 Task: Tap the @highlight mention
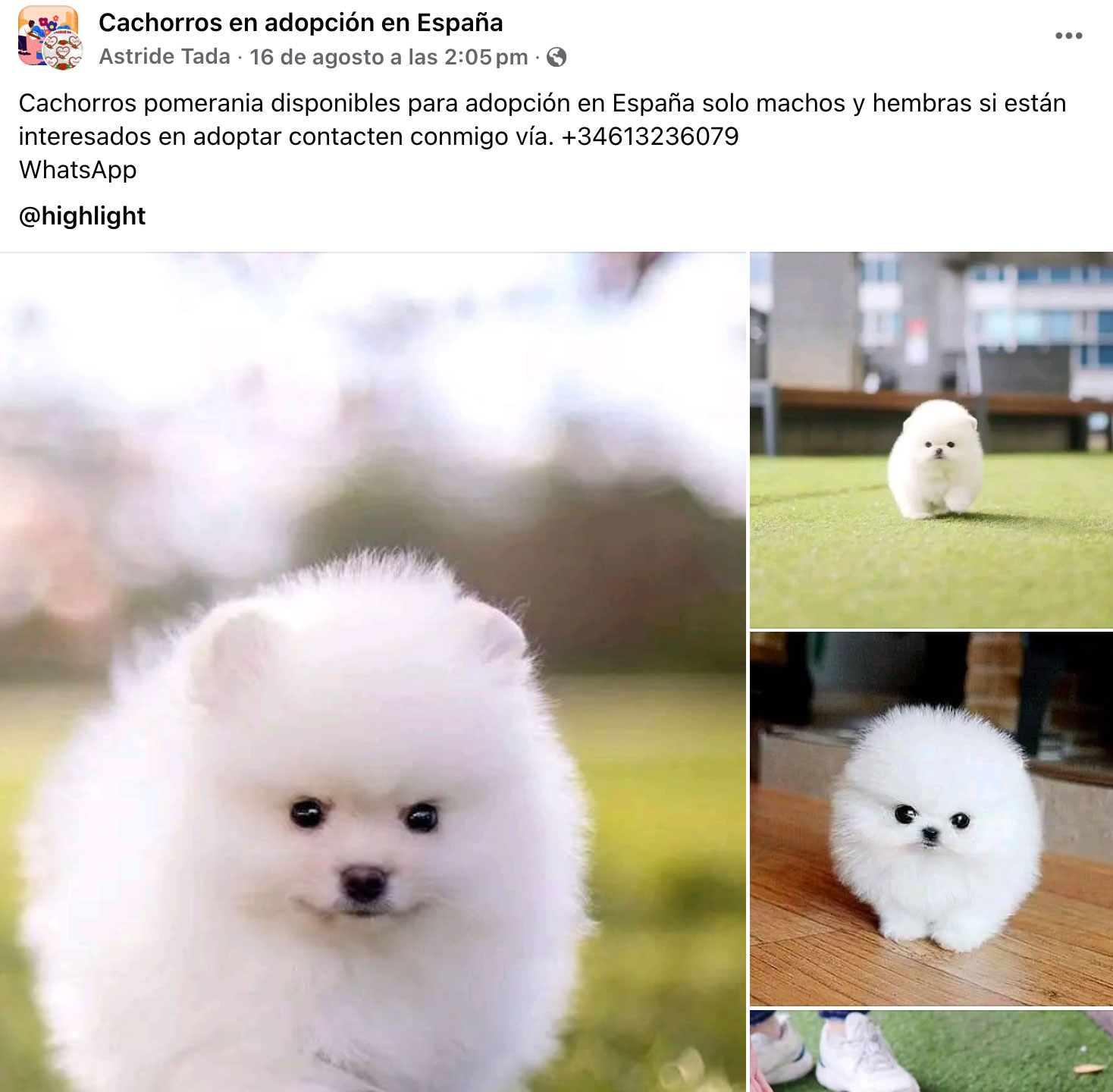click(82, 216)
